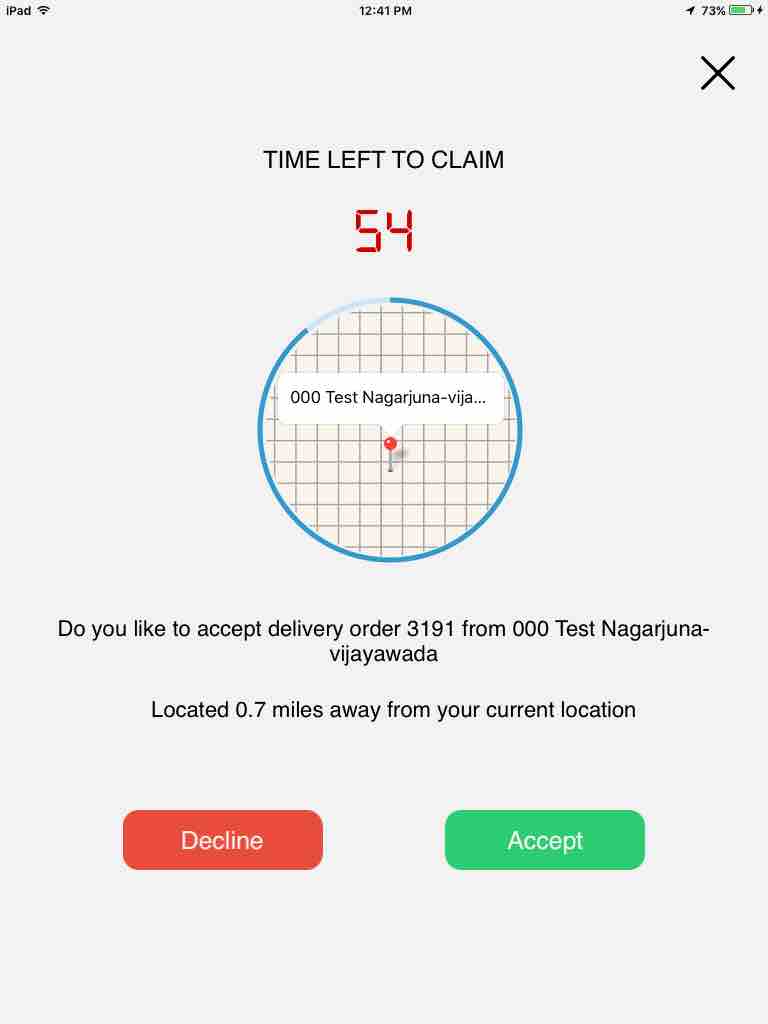Decline delivery order 3191

tap(222, 840)
